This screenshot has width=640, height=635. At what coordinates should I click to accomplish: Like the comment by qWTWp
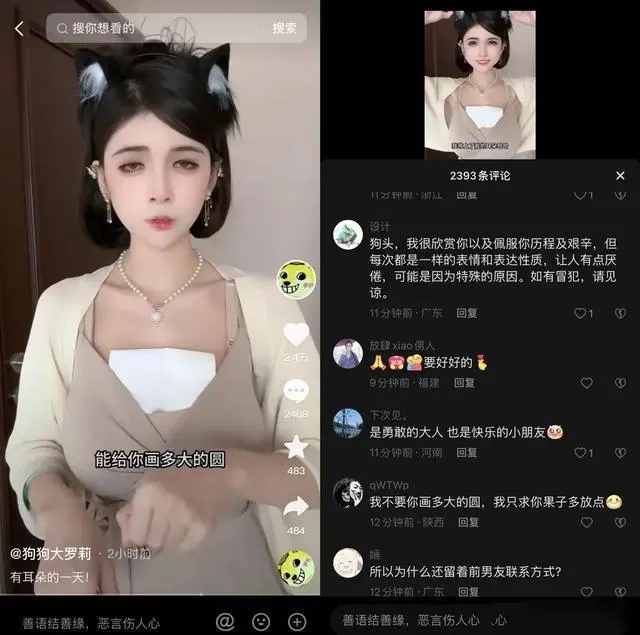587,523
